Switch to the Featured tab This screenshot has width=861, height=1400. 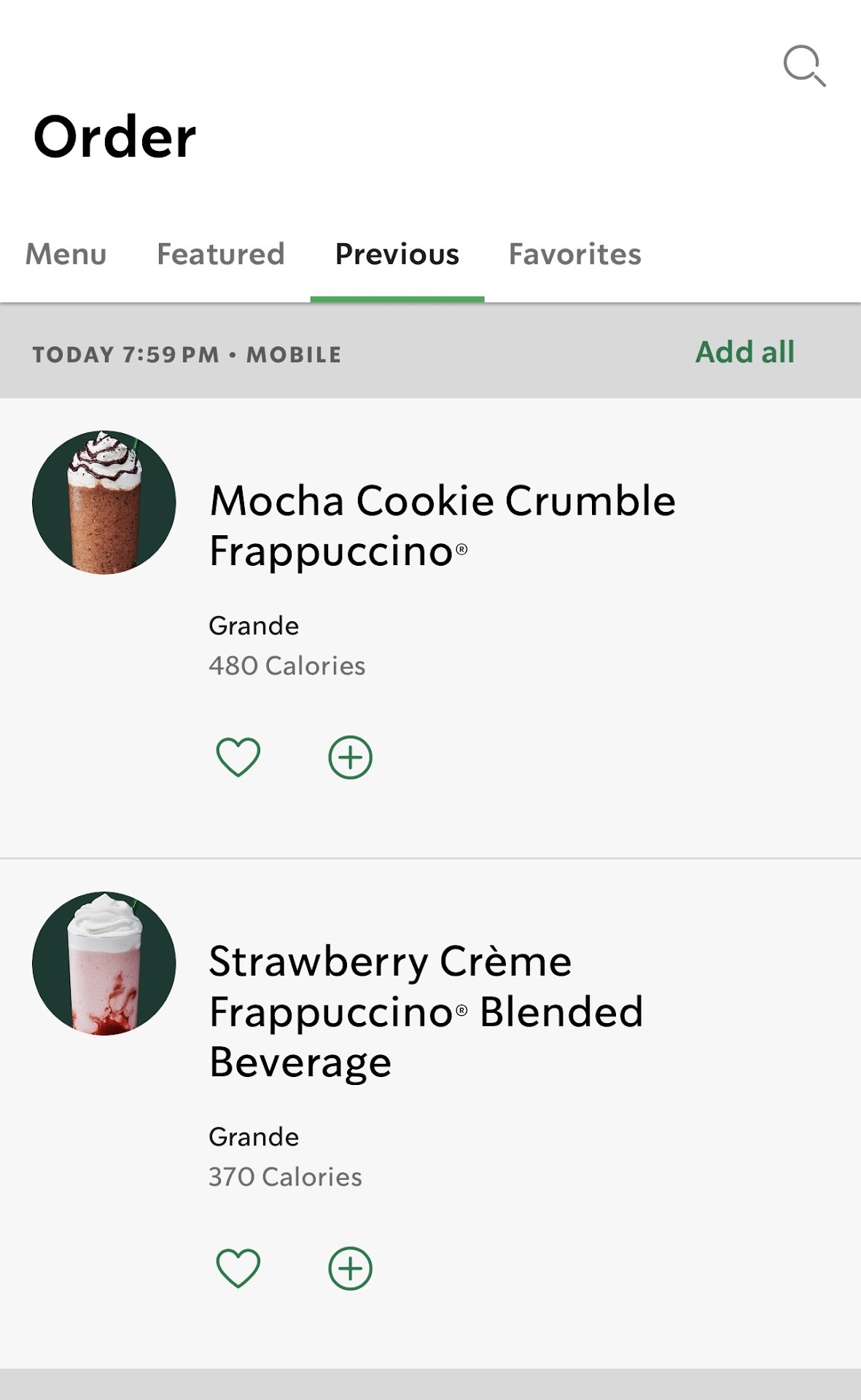coord(220,254)
